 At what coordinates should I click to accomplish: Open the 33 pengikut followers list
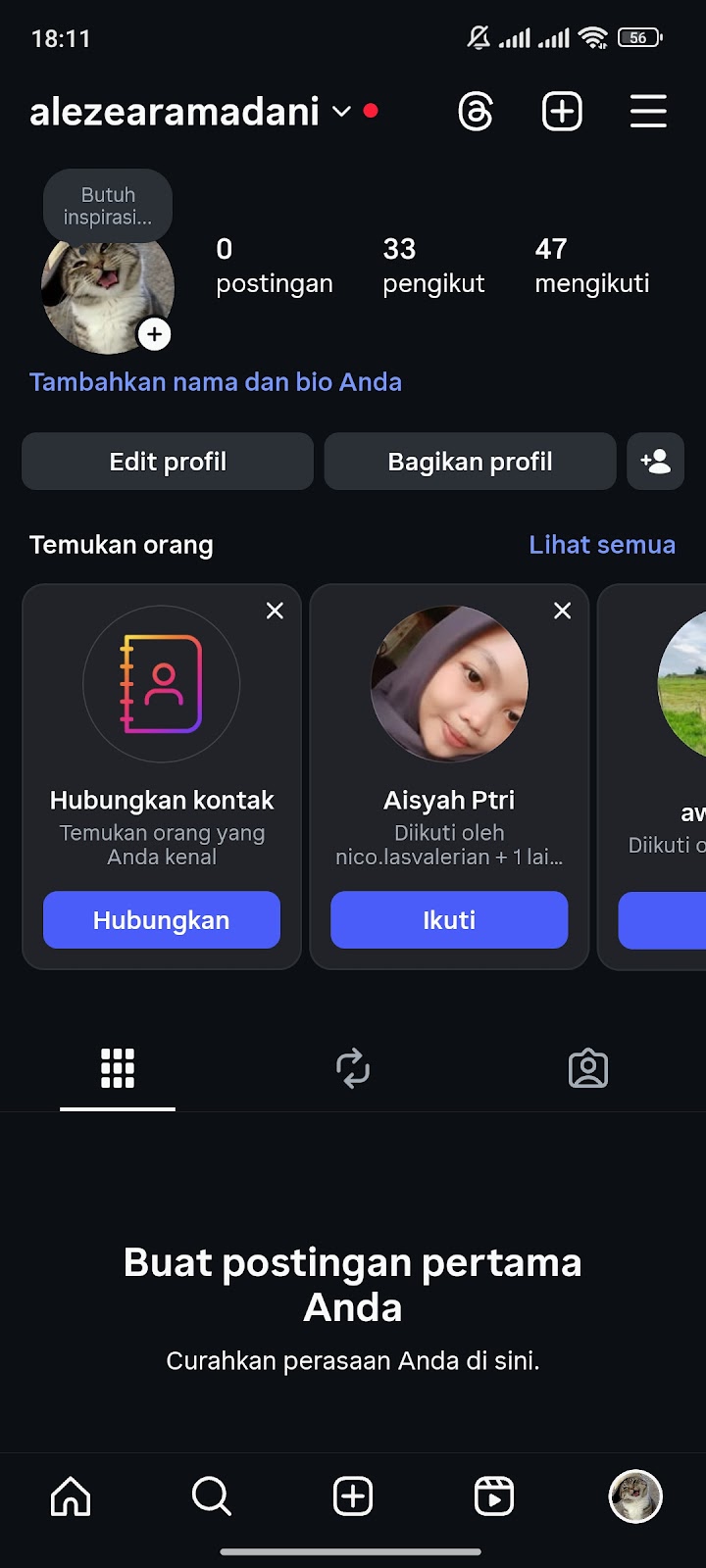pos(433,266)
